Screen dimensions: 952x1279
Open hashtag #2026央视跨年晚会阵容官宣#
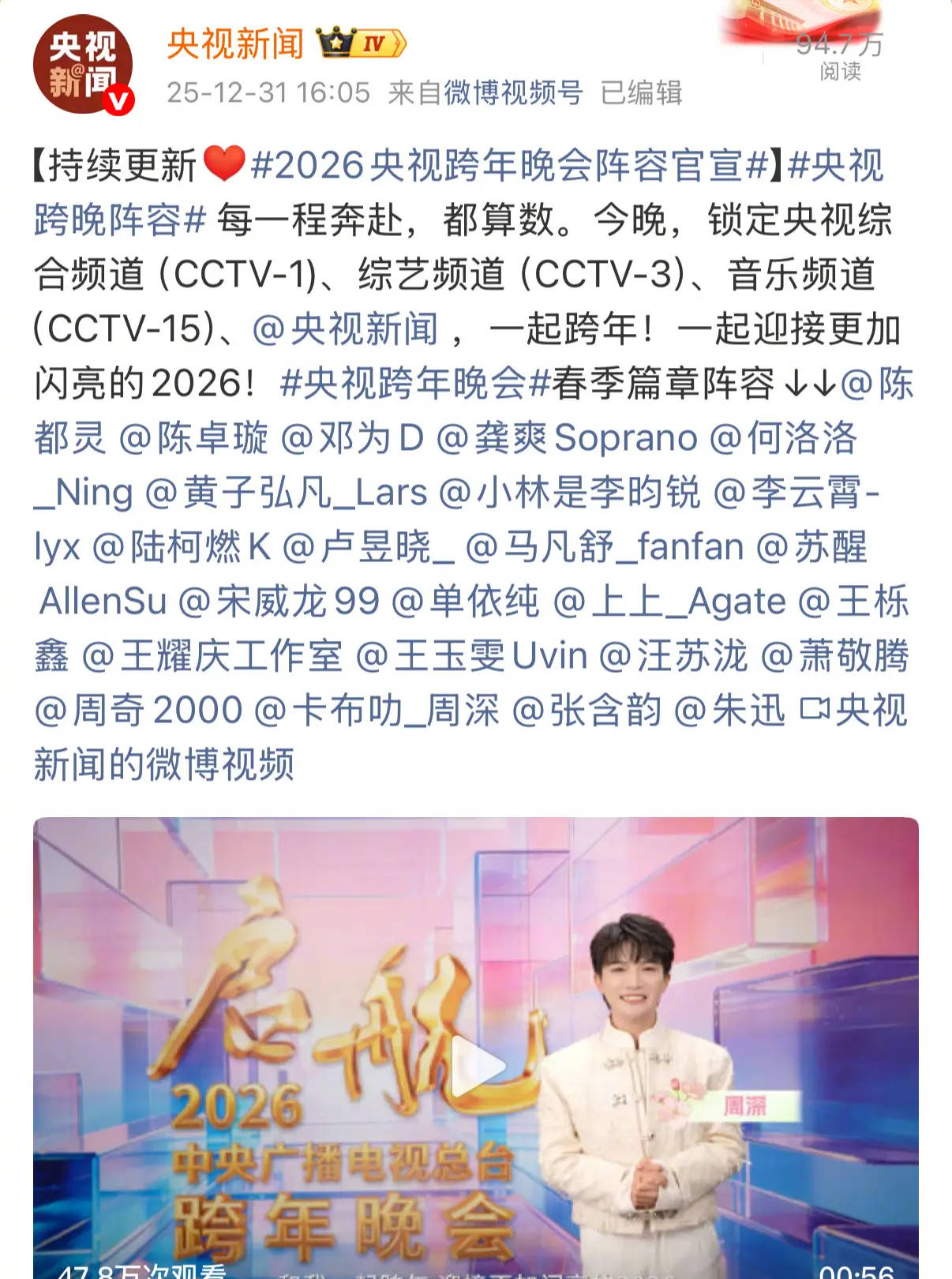coord(509,166)
